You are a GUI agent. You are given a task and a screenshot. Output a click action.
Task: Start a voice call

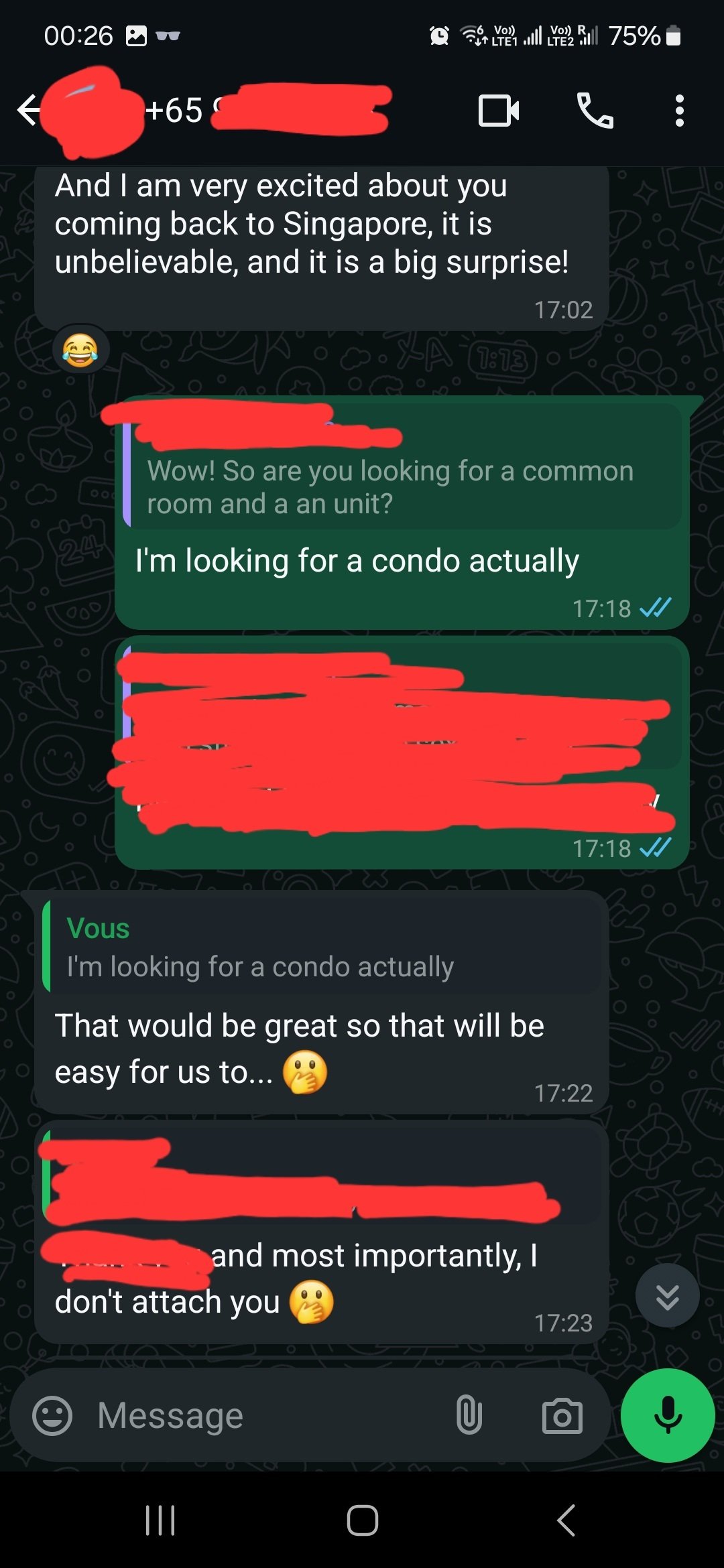[x=595, y=111]
